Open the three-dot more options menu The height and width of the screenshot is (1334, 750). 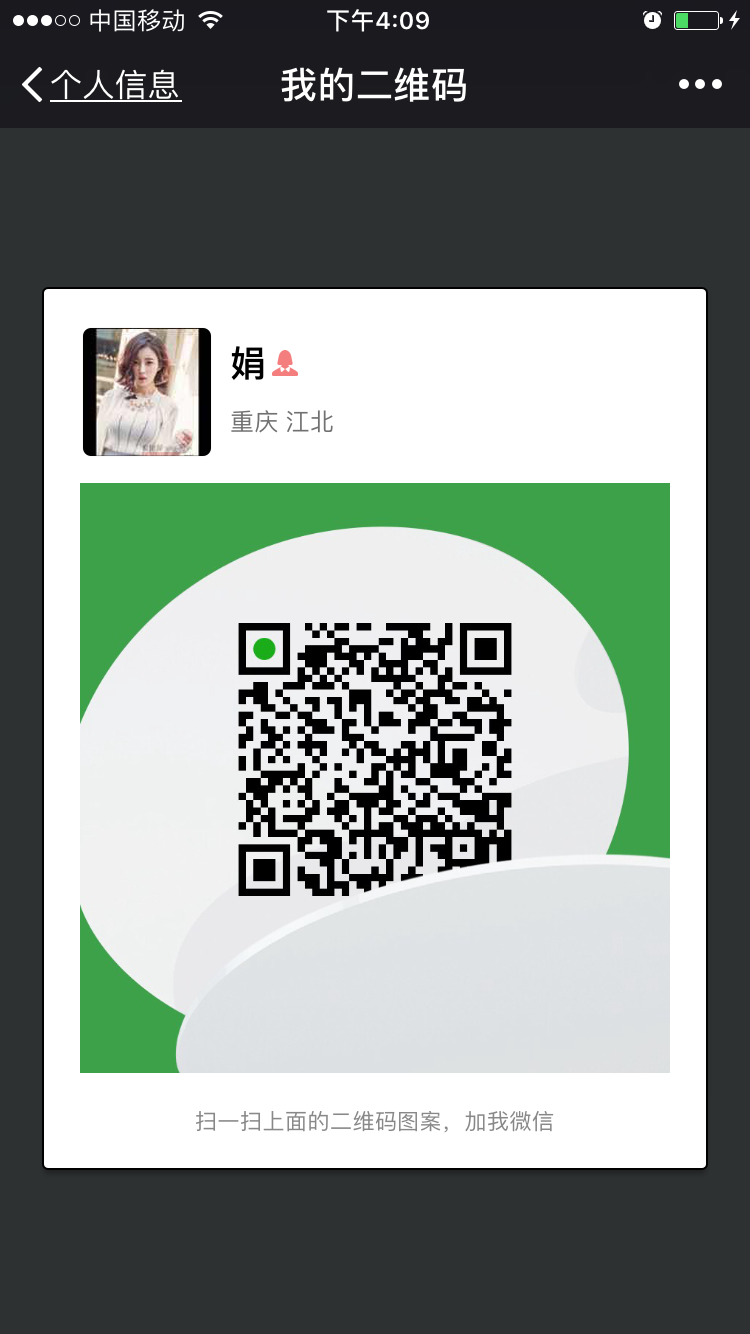coord(700,85)
